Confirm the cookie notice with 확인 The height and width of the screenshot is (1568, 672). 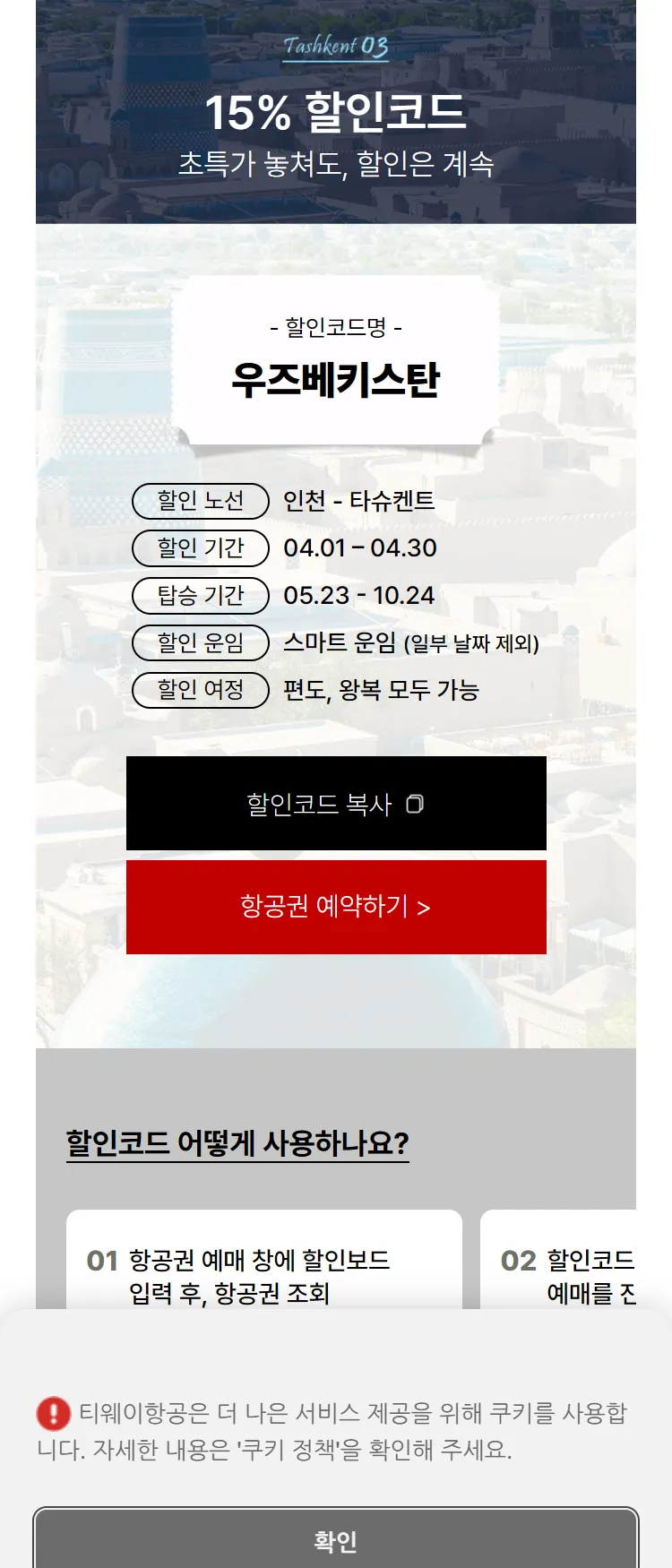pos(336,1539)
